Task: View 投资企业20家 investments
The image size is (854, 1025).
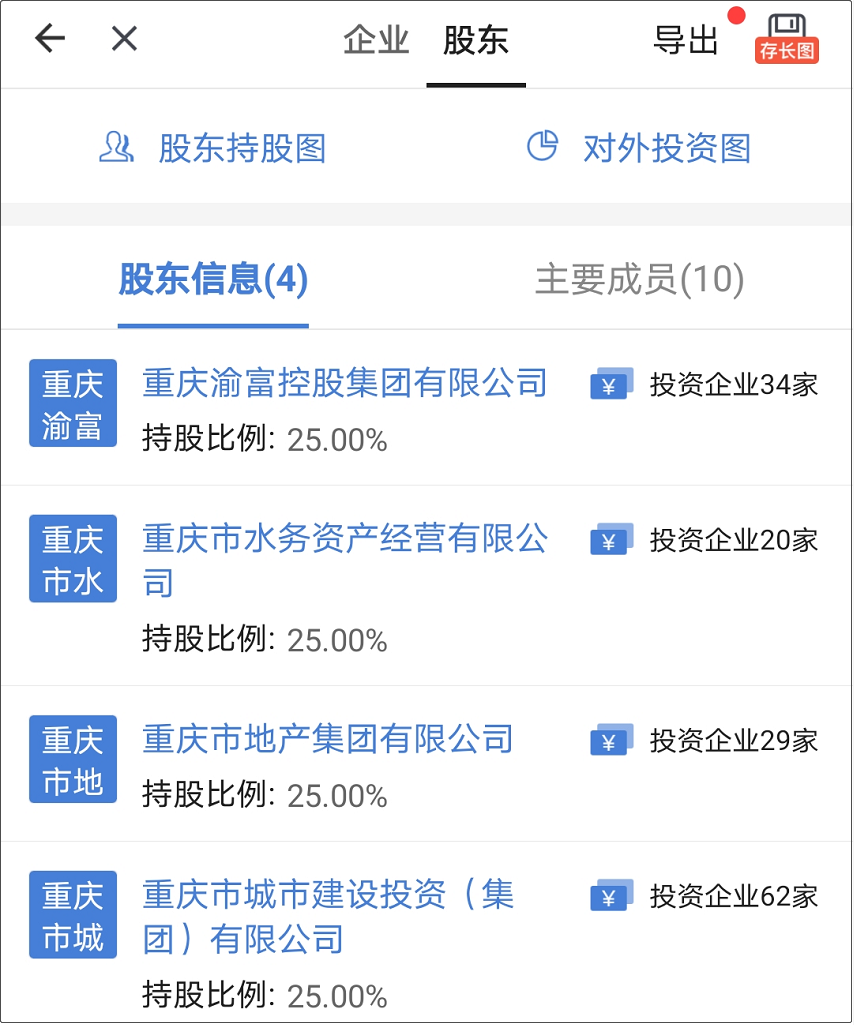Action: (704, 540)
